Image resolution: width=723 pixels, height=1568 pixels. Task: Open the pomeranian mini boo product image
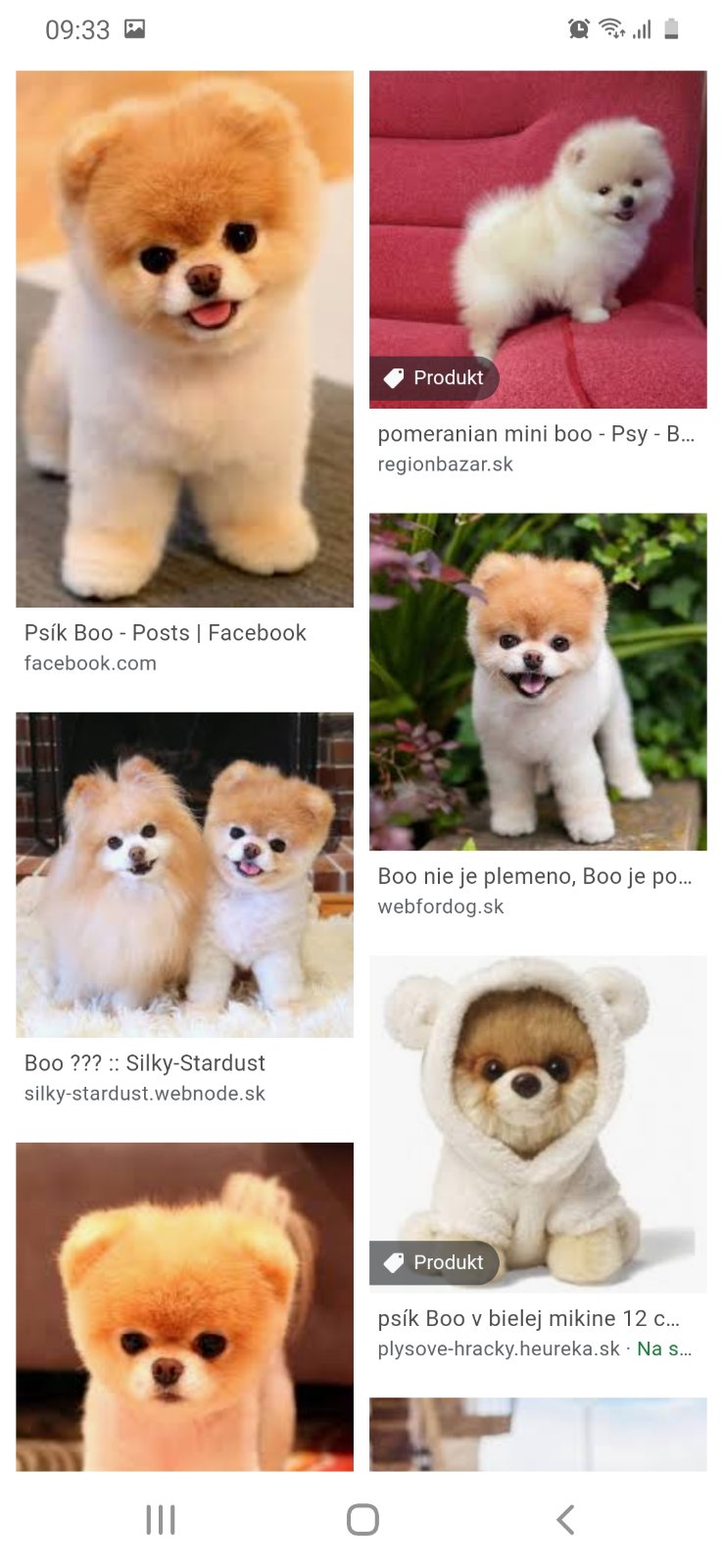[537, 238]
